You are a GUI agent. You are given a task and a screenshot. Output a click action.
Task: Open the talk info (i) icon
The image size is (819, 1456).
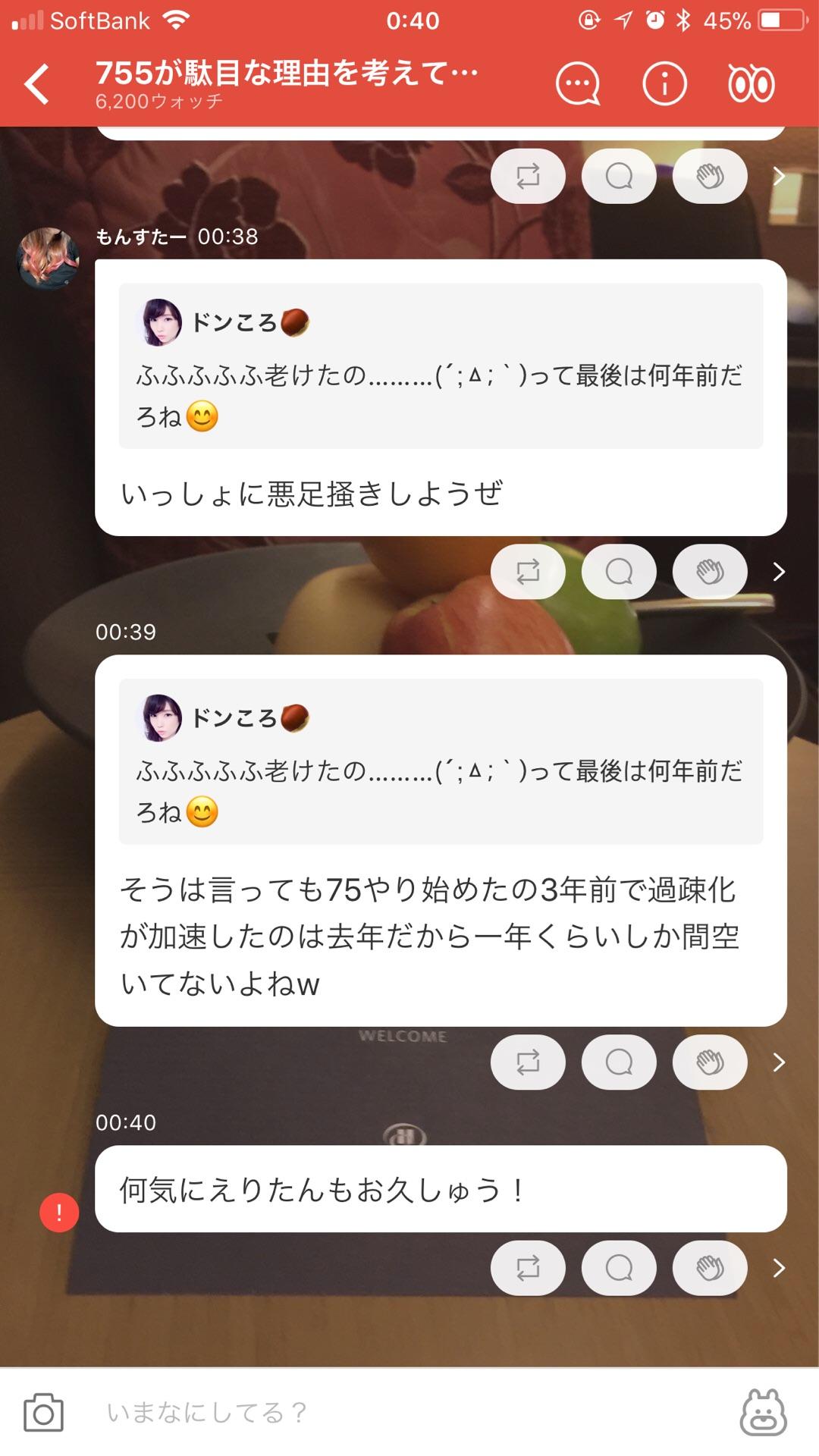(663, 82)
